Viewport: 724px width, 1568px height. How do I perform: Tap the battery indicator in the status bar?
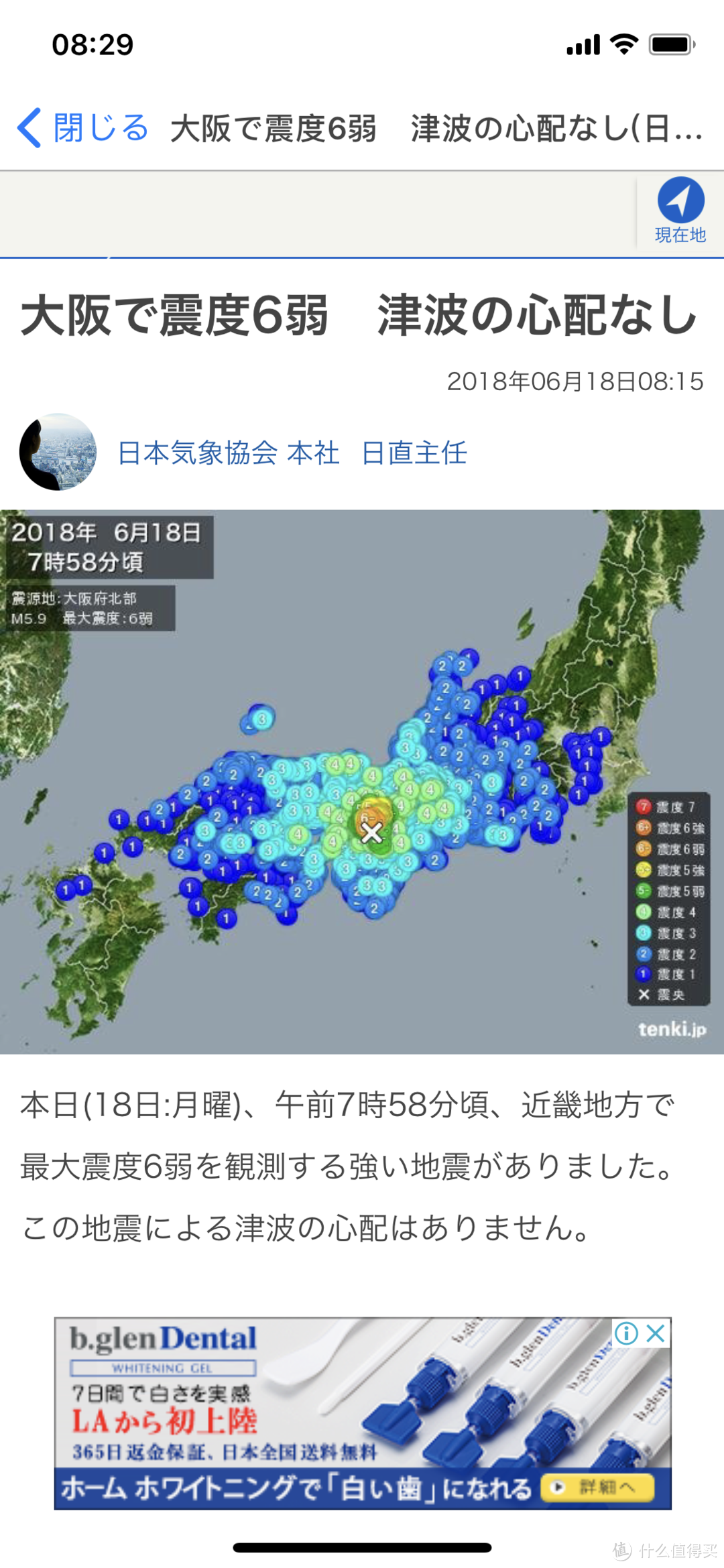(670, 42)
